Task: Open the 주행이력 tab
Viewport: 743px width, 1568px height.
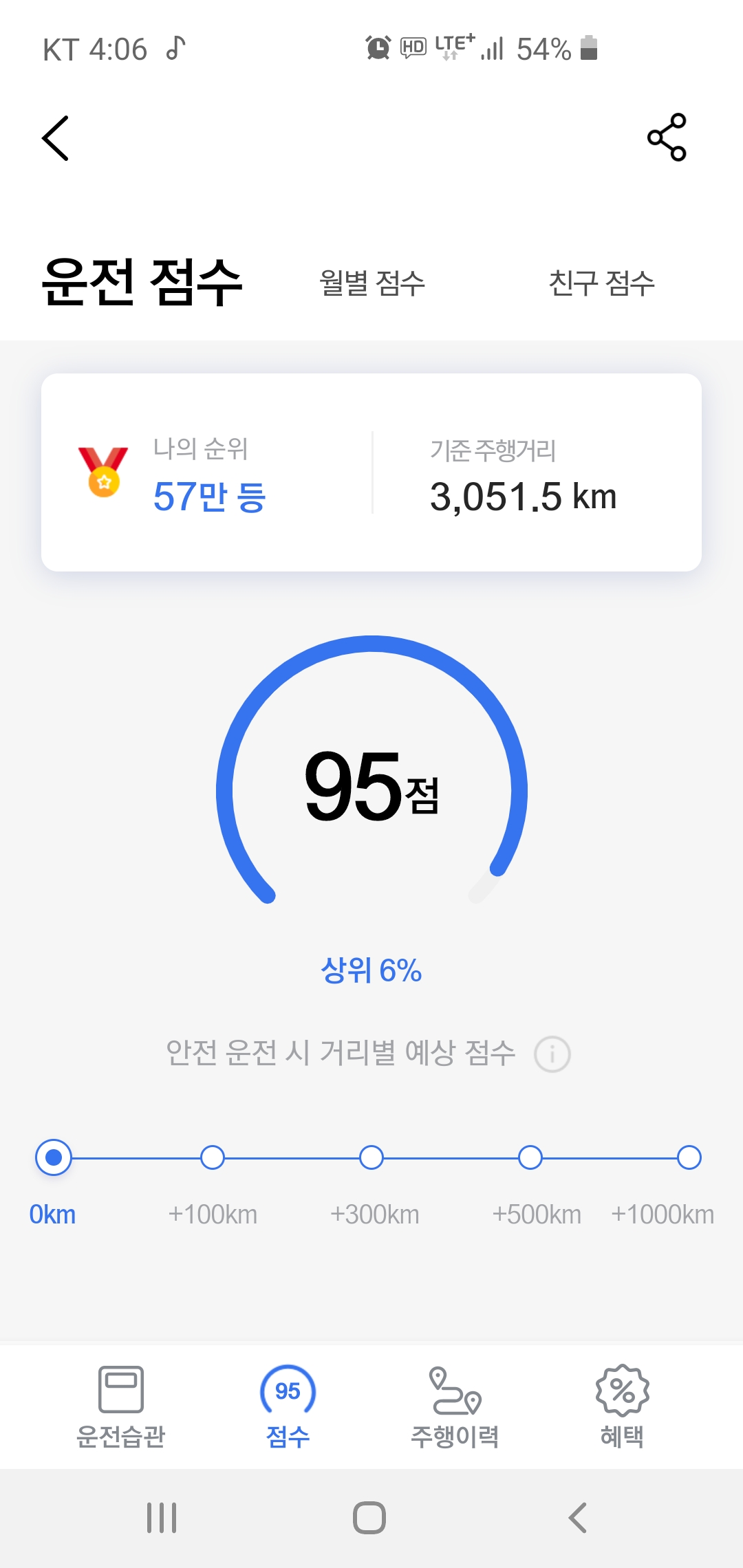Action: pos(455,1406)
